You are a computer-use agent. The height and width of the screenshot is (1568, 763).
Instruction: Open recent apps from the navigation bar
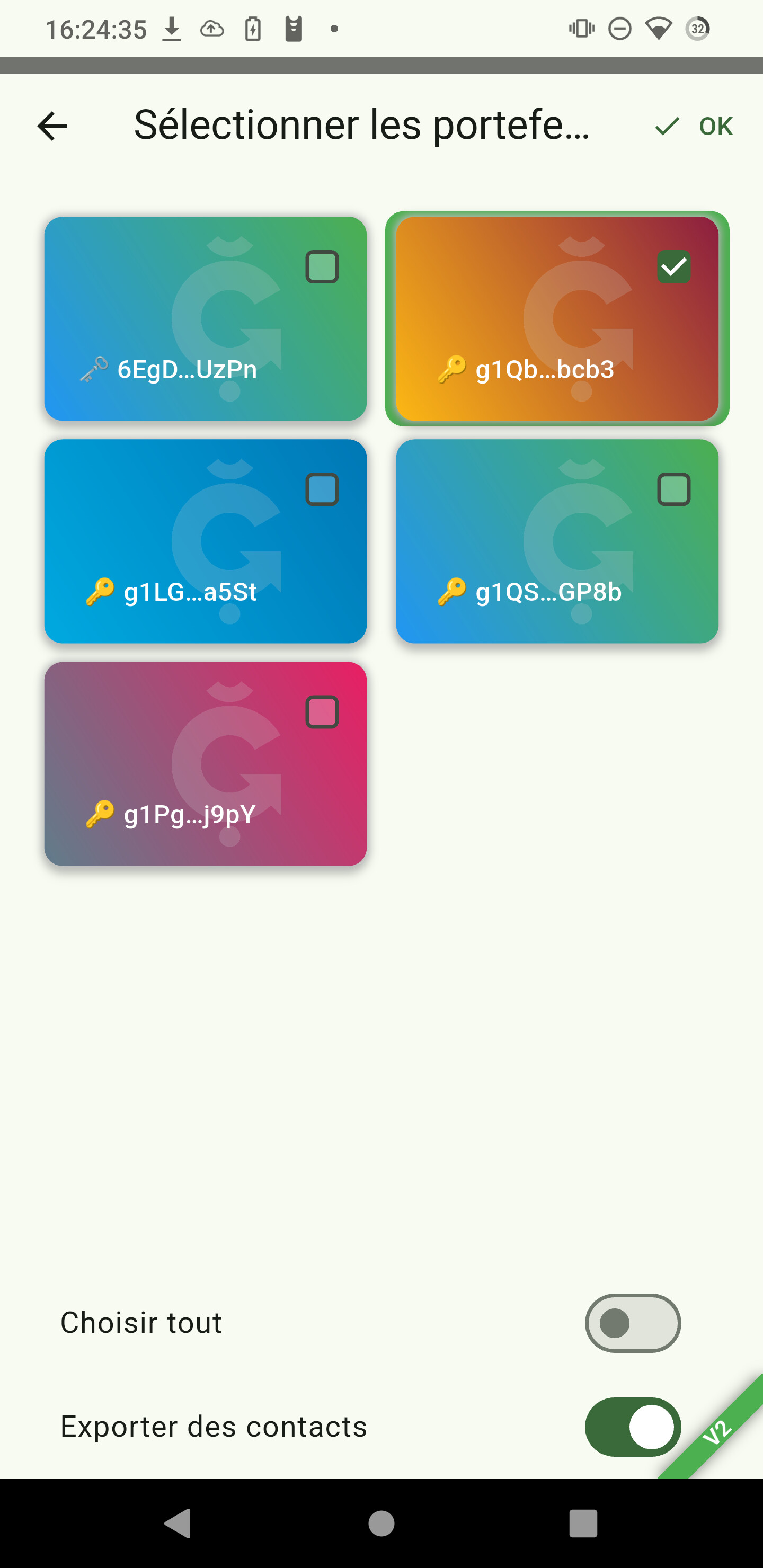[x=583, y=1524]
